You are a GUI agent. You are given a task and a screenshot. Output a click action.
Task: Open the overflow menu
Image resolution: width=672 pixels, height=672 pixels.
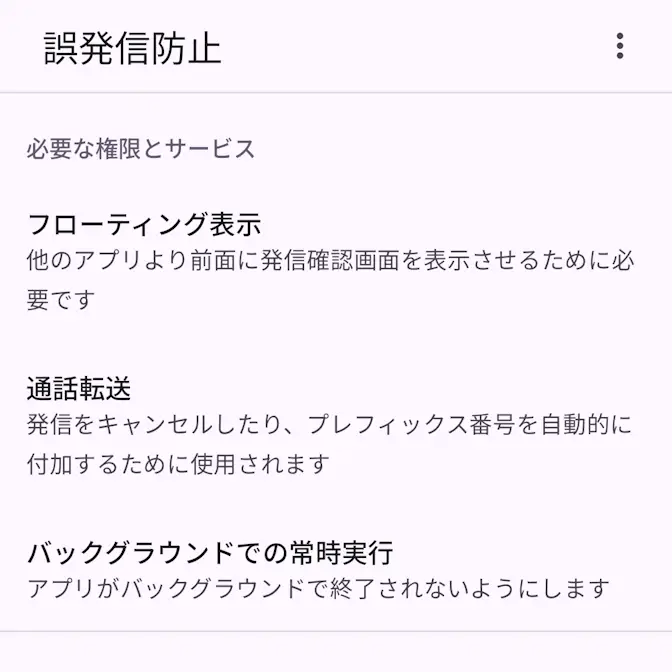[x=620, y=46]
